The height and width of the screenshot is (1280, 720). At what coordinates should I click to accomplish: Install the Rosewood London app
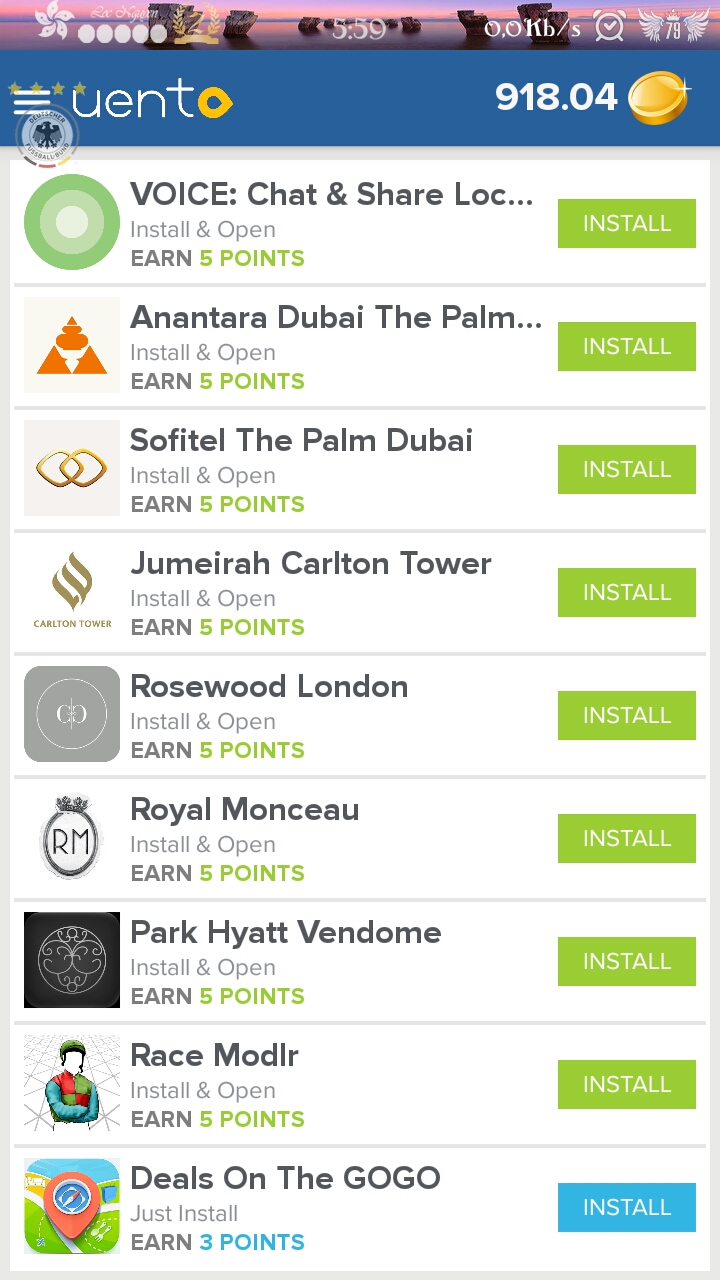tap(626, 716)
